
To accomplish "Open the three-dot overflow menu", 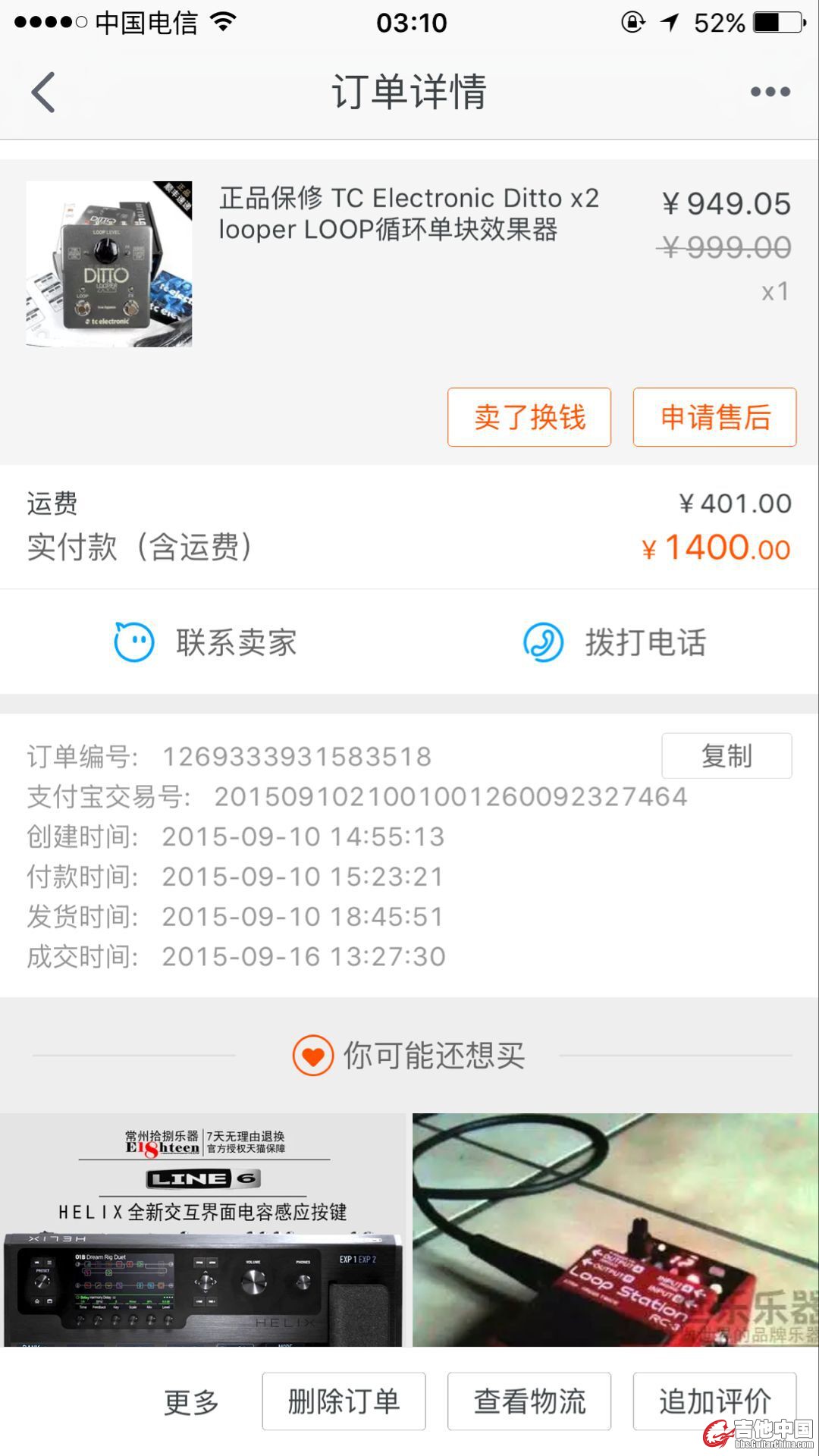I will (x=770, y=93).
